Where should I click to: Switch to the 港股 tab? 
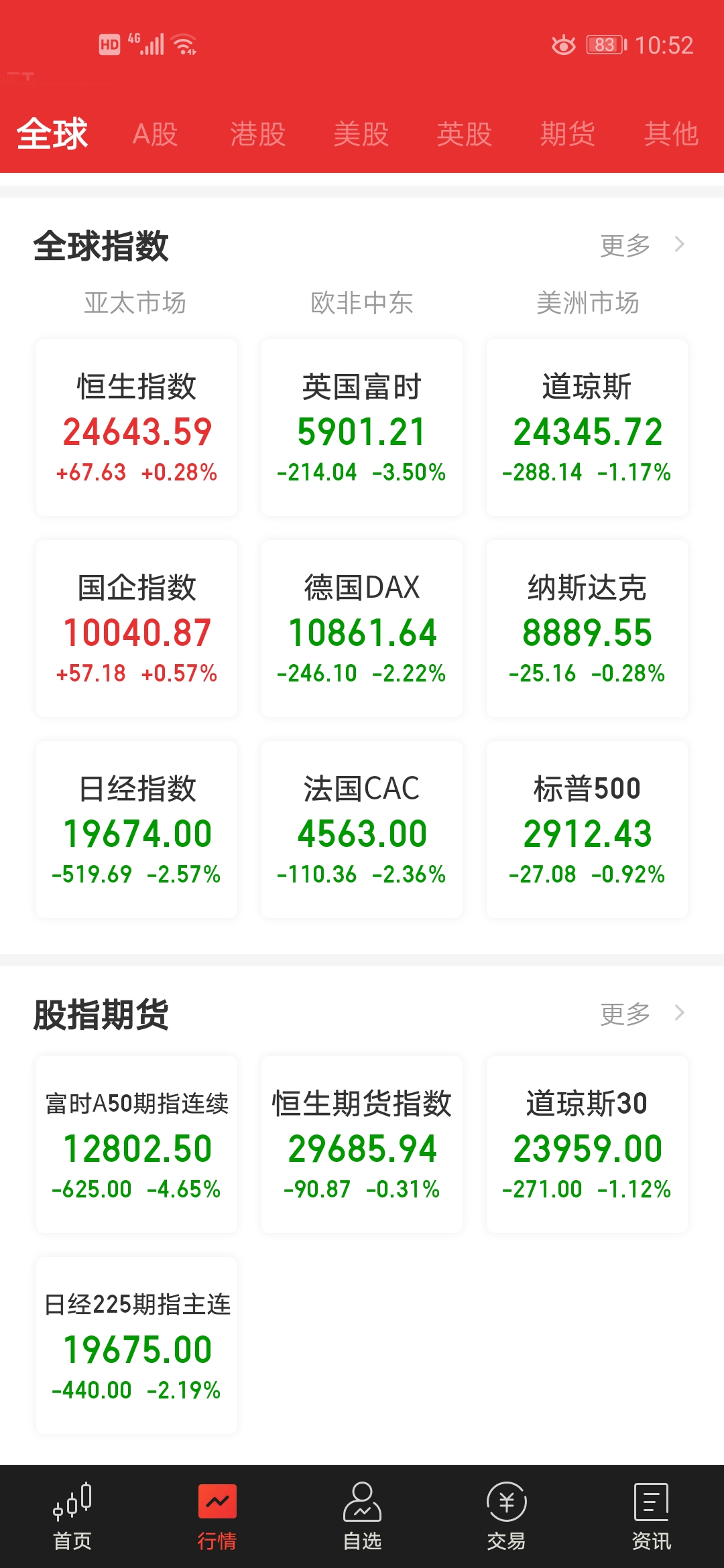click(259, 134)
